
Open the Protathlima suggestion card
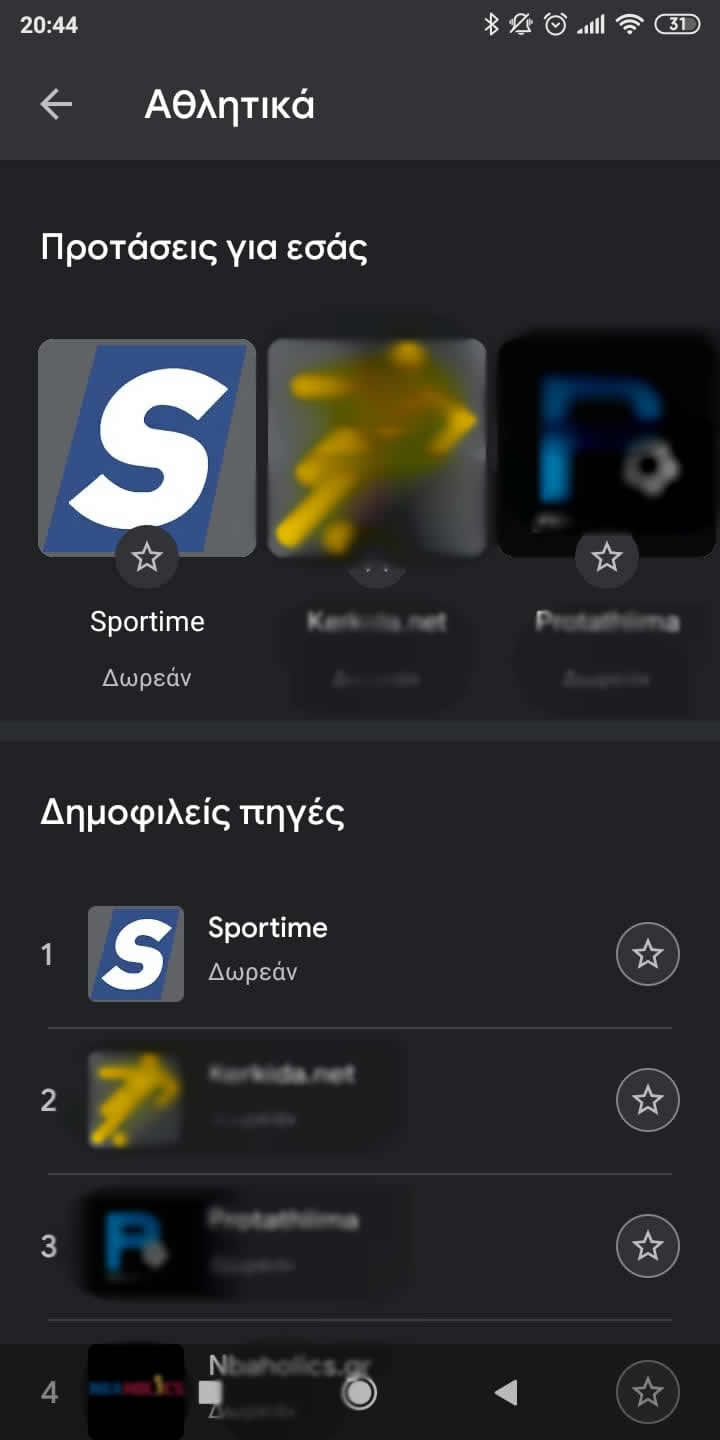[x=607, y=447]
